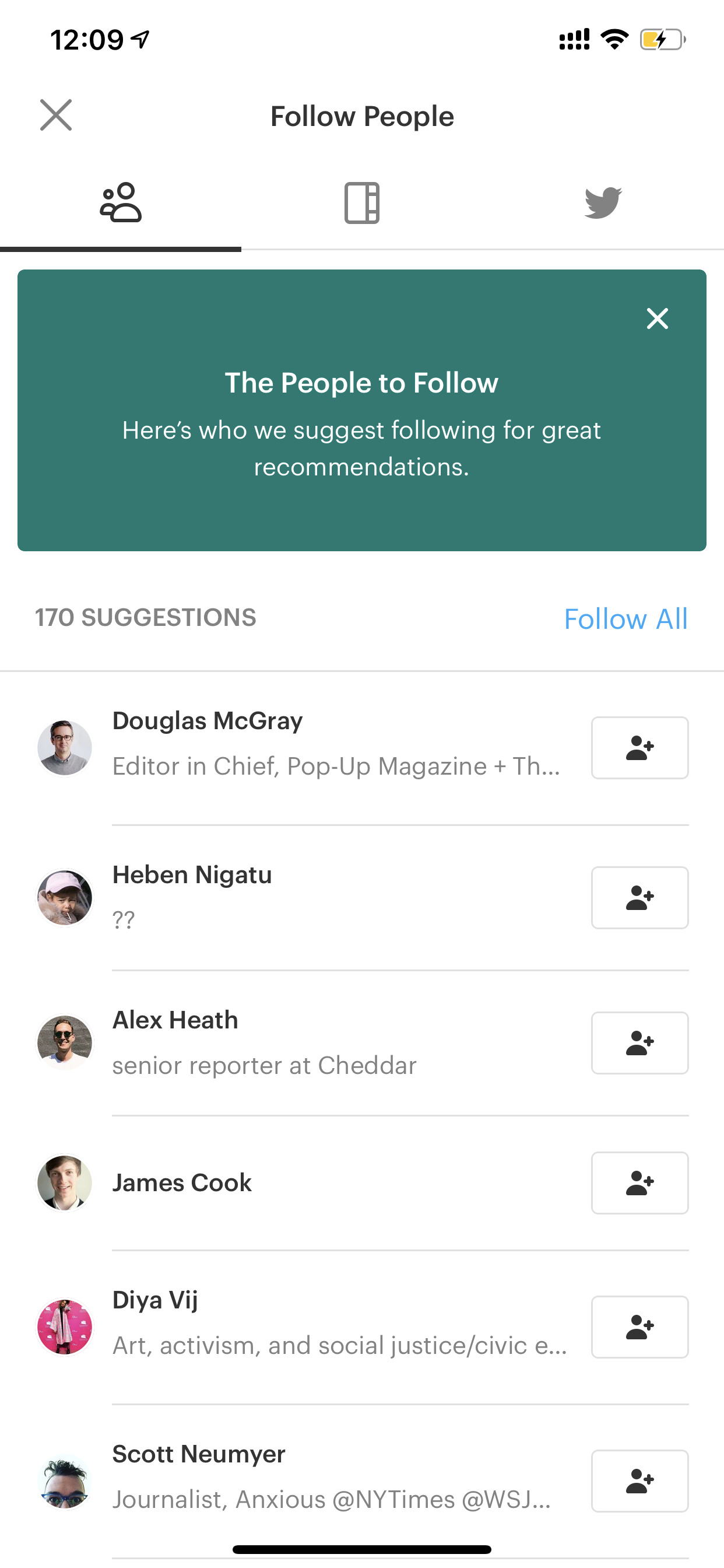Viewport: 724px width, 1568px height.
Task: Follow Alex Heath
Action: 639,1042
